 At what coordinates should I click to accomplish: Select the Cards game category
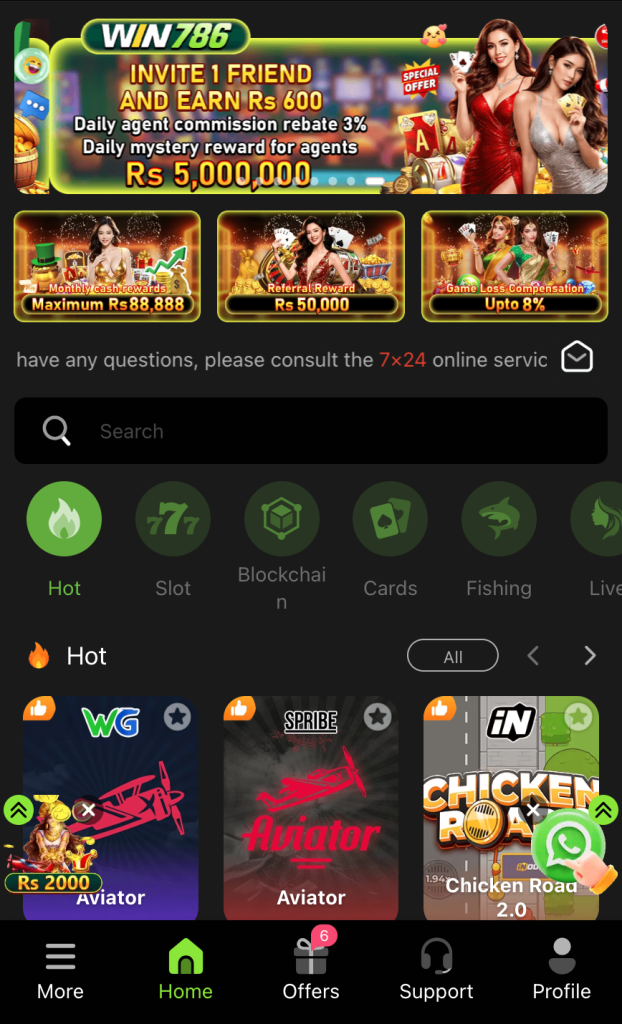click(x=390, y=520)
